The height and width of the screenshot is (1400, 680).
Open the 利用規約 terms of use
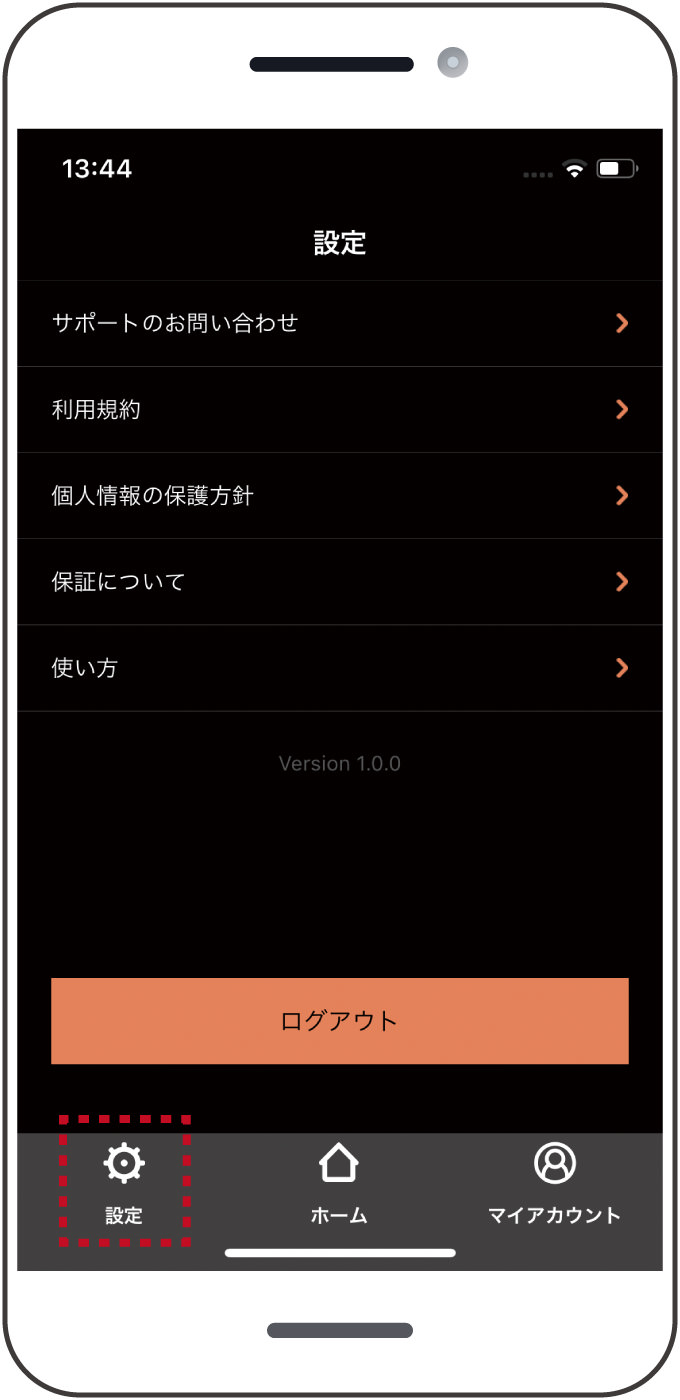click(340, 409)
